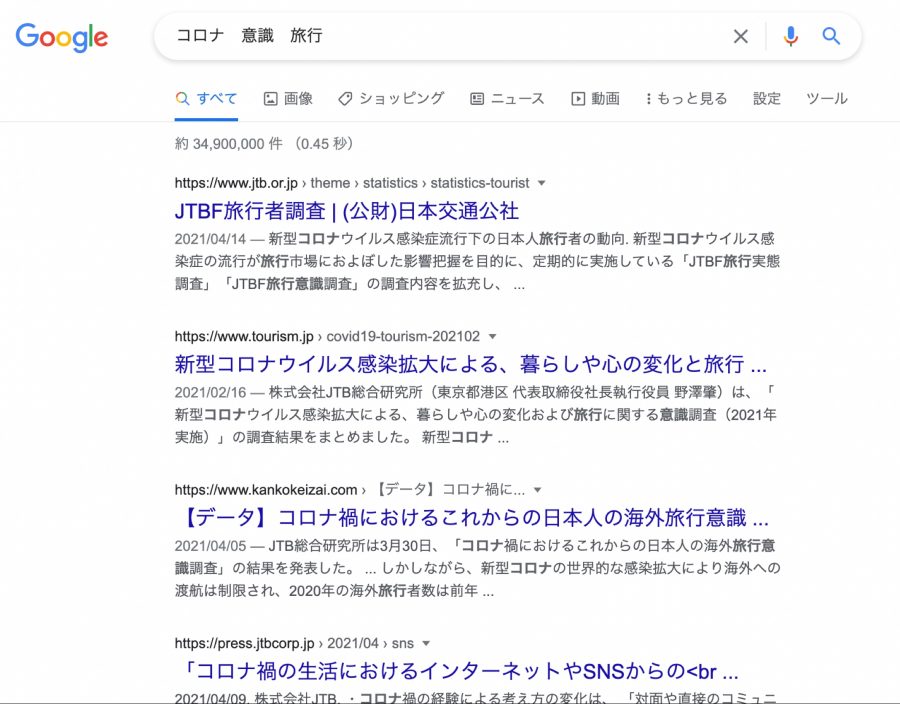Run the search with the magnifier icon
The height and width of the screenshot is (704, 900).
pos(831,37)
